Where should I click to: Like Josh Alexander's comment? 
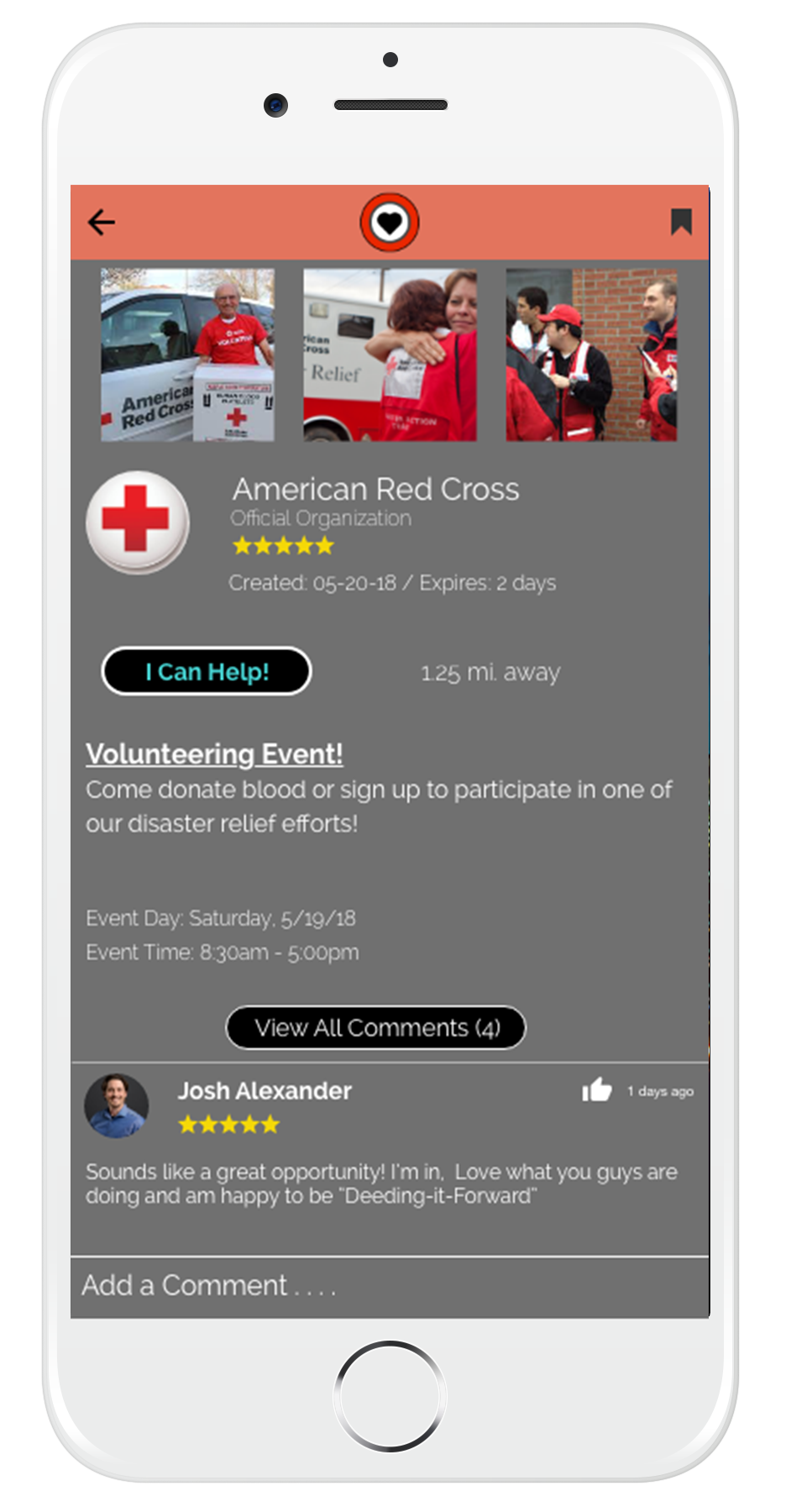pyautogui.click(x=597, y=1090)
